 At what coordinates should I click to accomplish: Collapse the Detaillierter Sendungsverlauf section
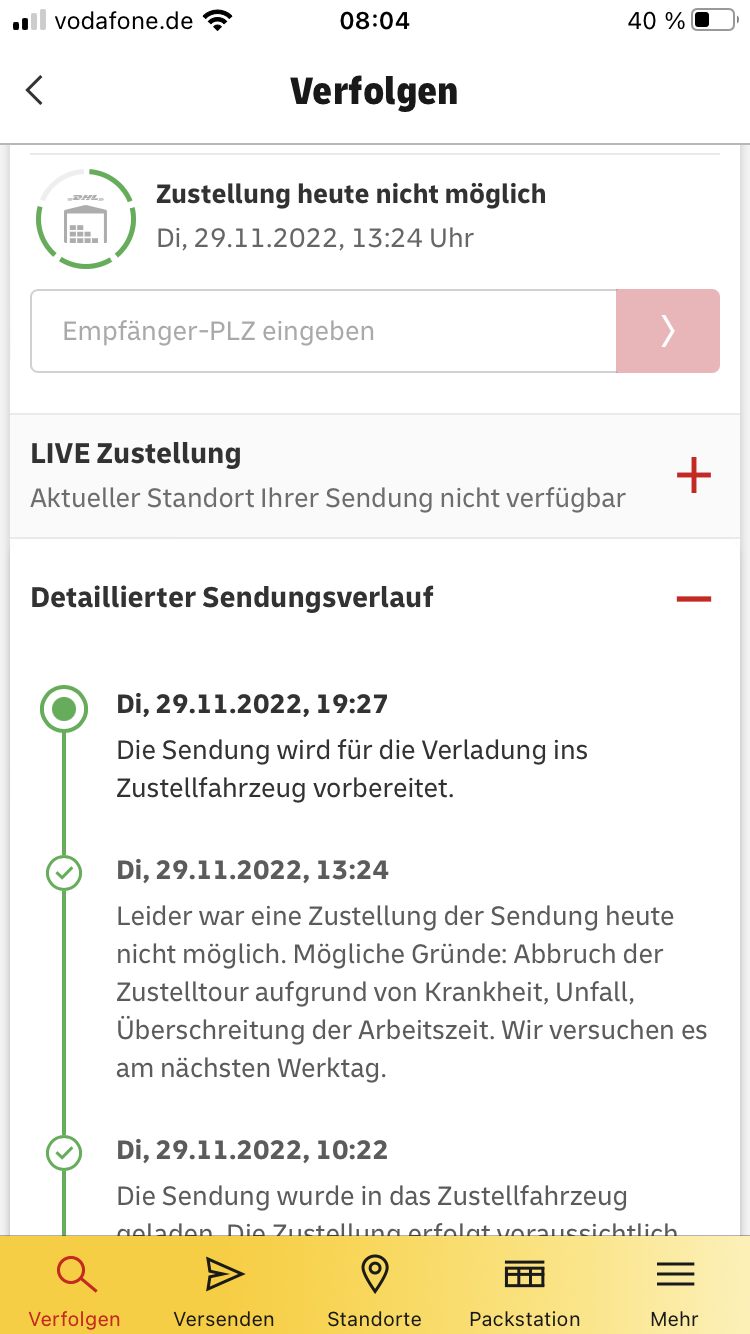coord(693,599)
